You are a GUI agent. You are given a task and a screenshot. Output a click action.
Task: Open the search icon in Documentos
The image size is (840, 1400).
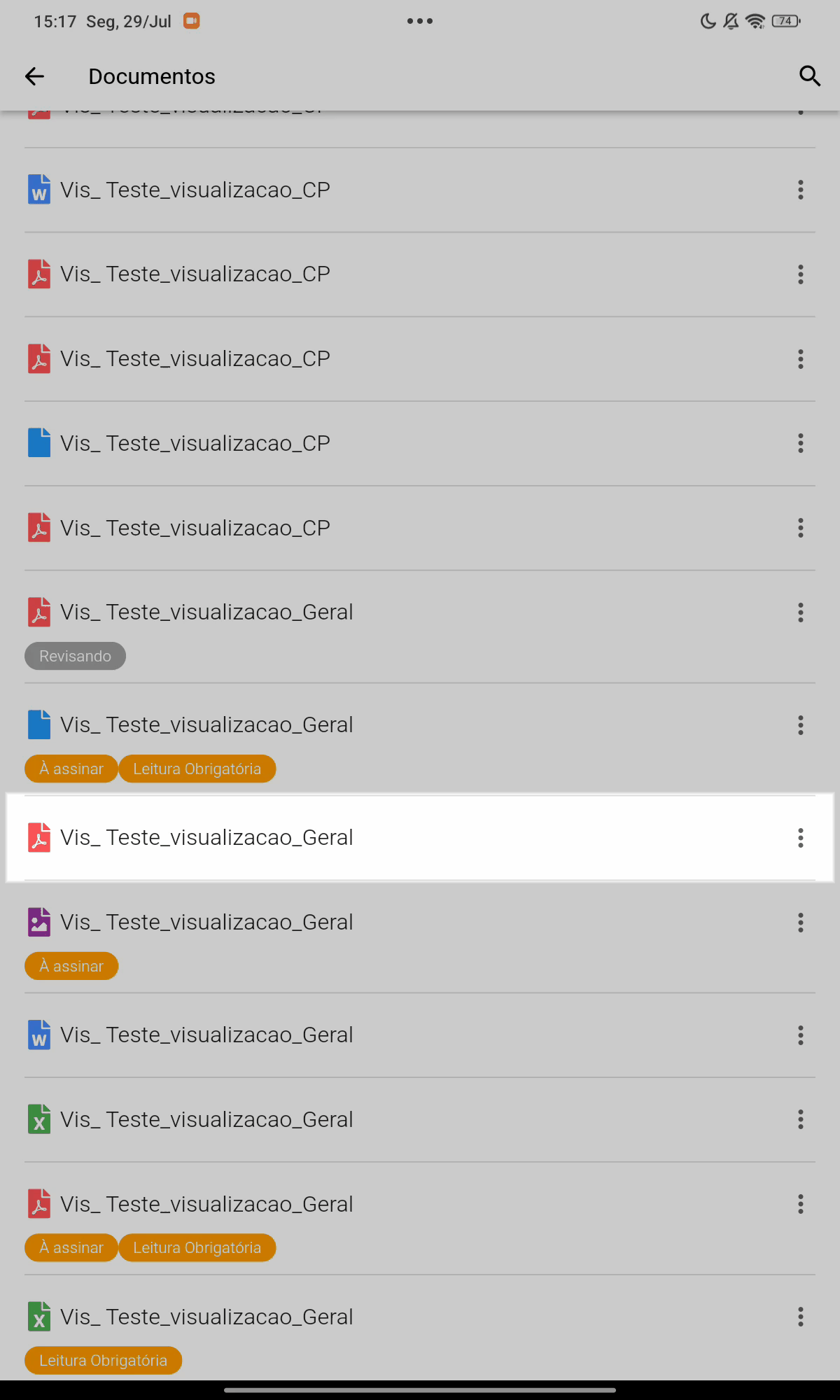coord(810,76)
